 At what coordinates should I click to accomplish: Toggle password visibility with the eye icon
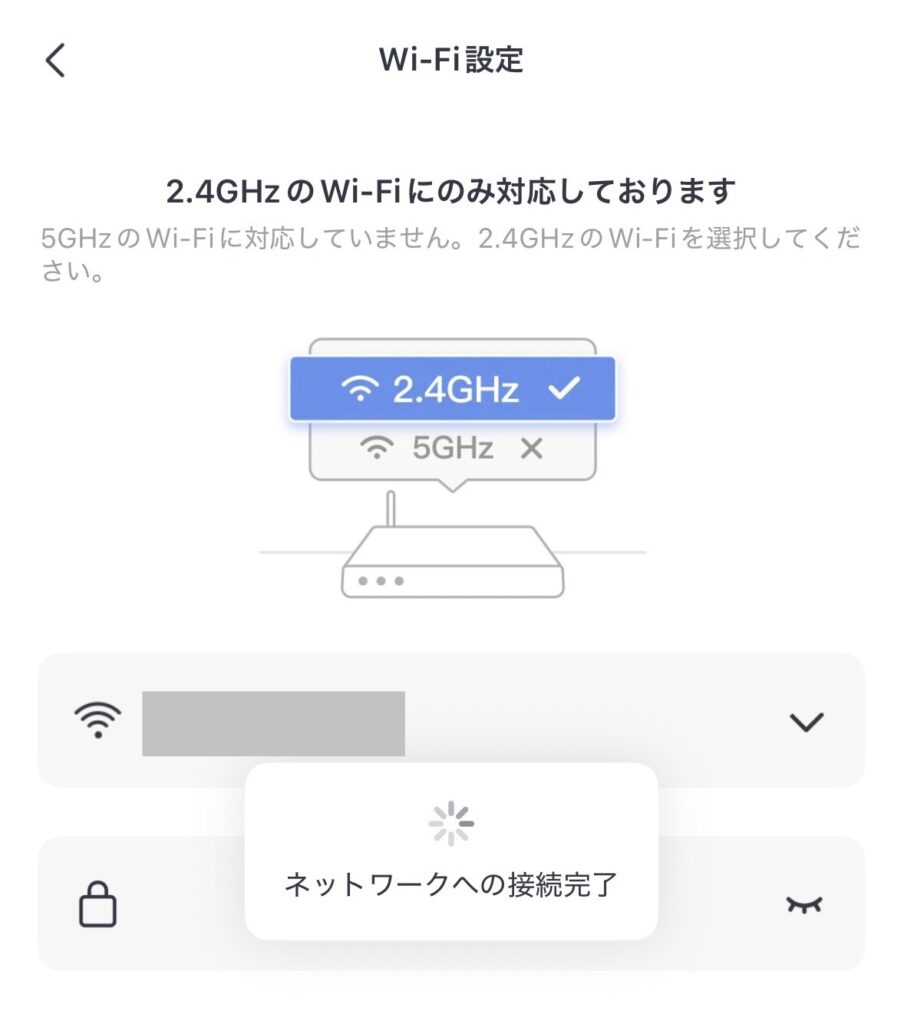(x=803, y=904)
